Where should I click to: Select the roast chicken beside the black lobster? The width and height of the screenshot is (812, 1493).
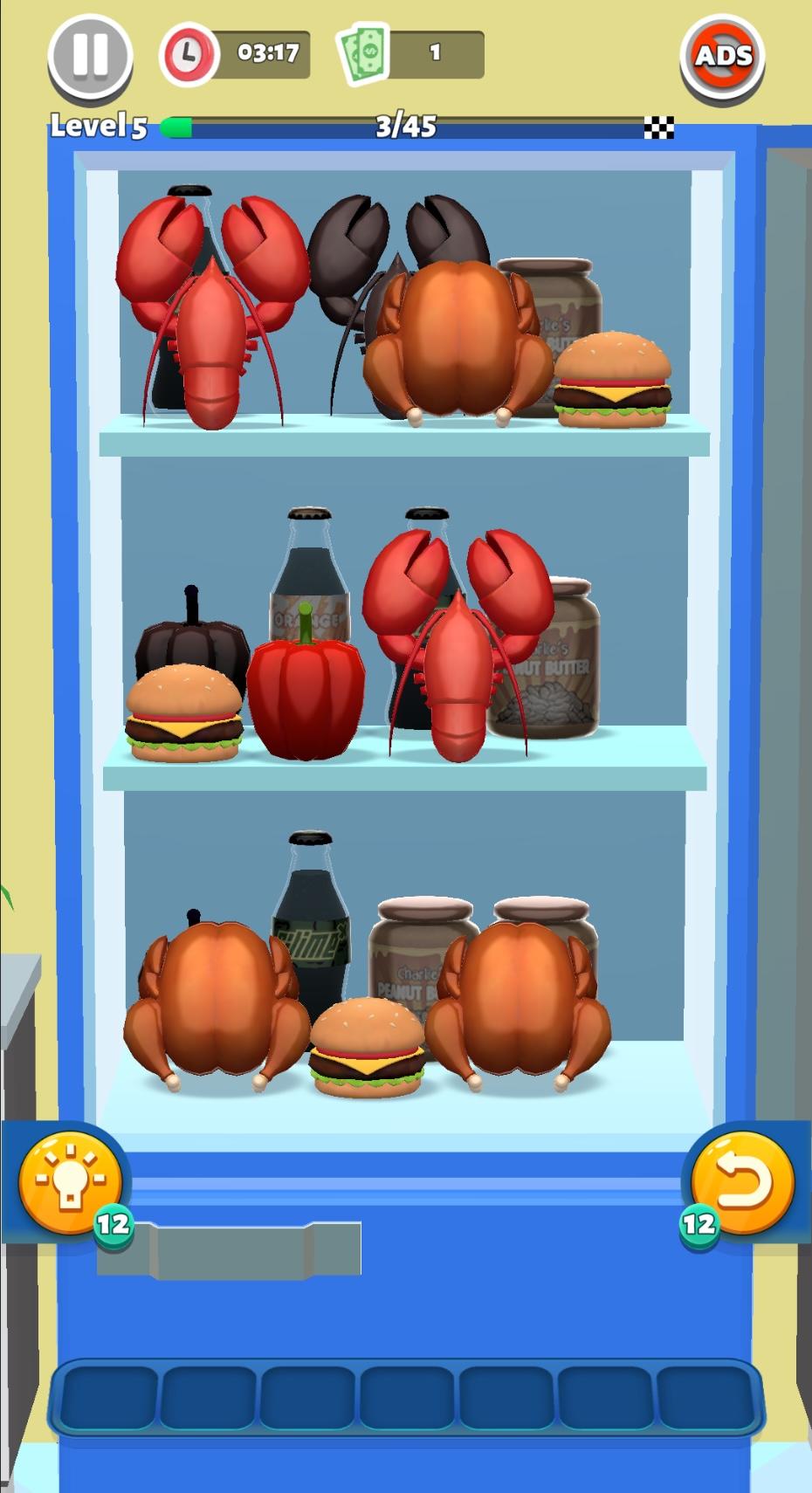456,341
